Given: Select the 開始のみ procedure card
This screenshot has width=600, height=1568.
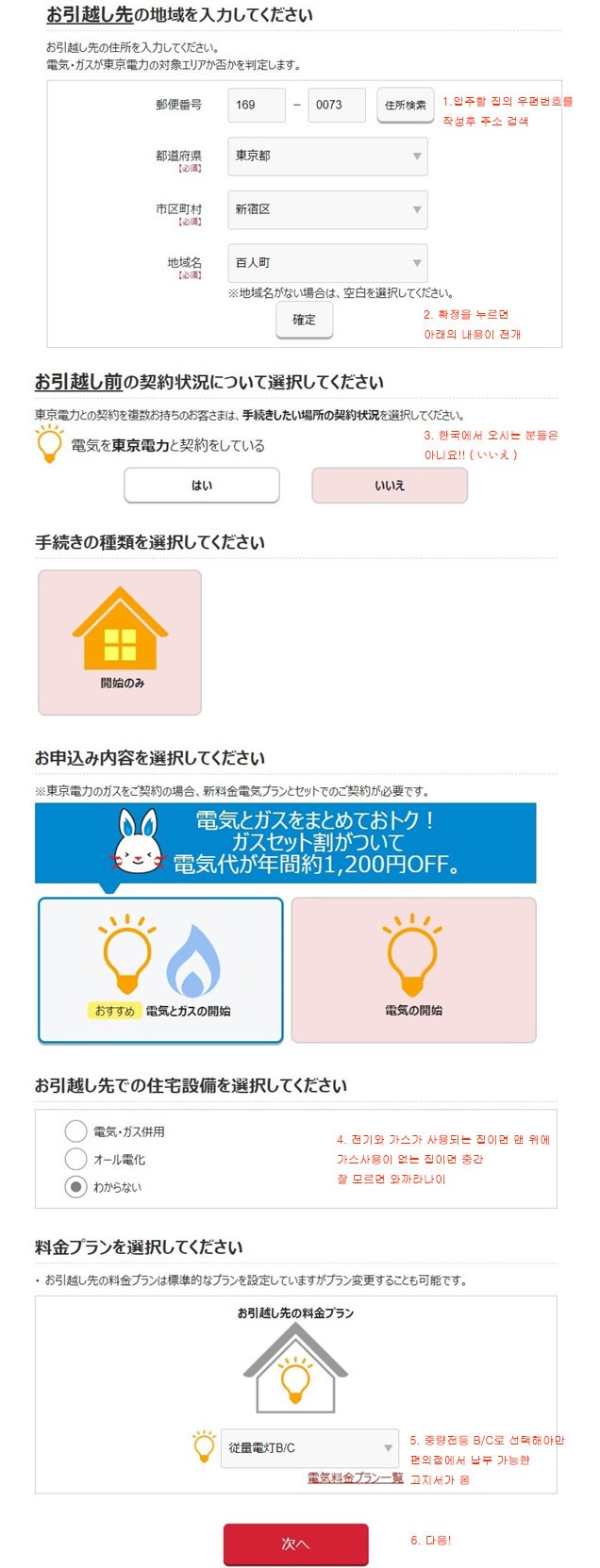Looking at the screenshot, I should pos(120,642).
